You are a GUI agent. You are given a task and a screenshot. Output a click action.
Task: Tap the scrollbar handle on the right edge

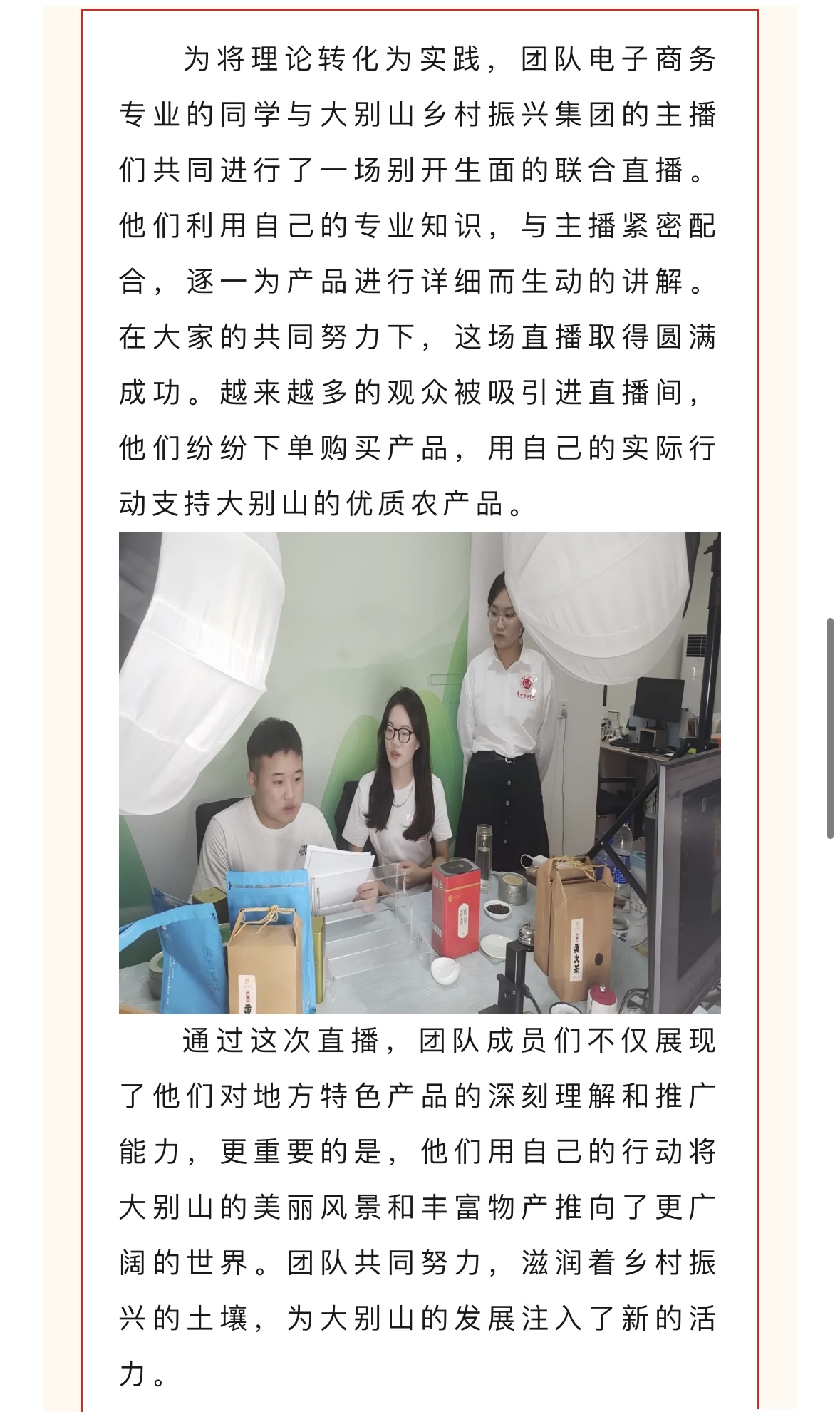tap(830, 728)
